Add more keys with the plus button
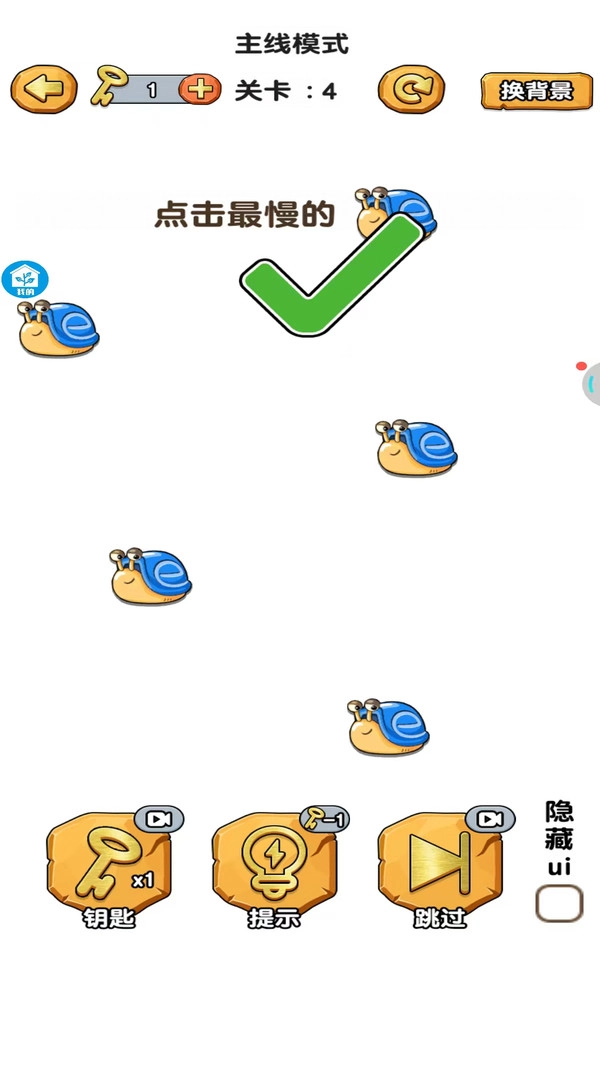This screenshot has width=600, height=1066. [x=200, y=90]
